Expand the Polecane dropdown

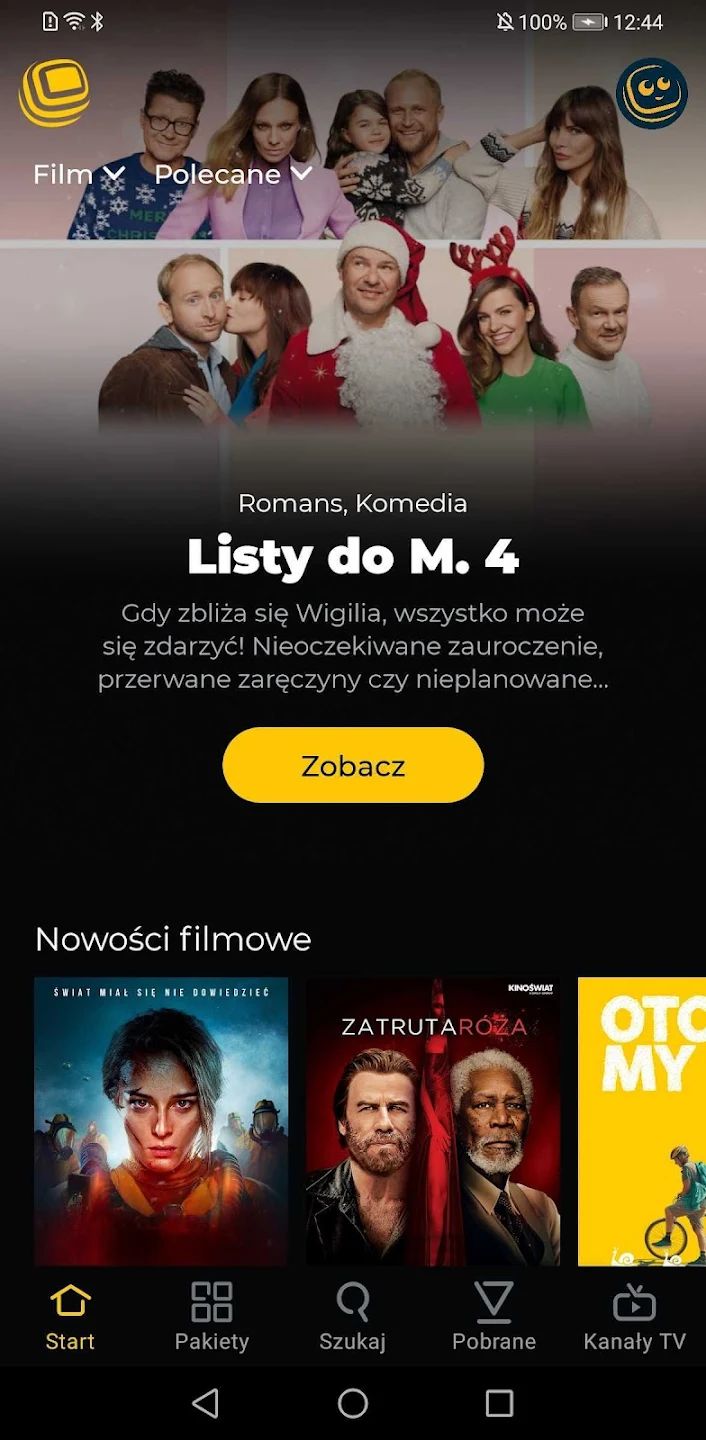click(x=233, y=174)
